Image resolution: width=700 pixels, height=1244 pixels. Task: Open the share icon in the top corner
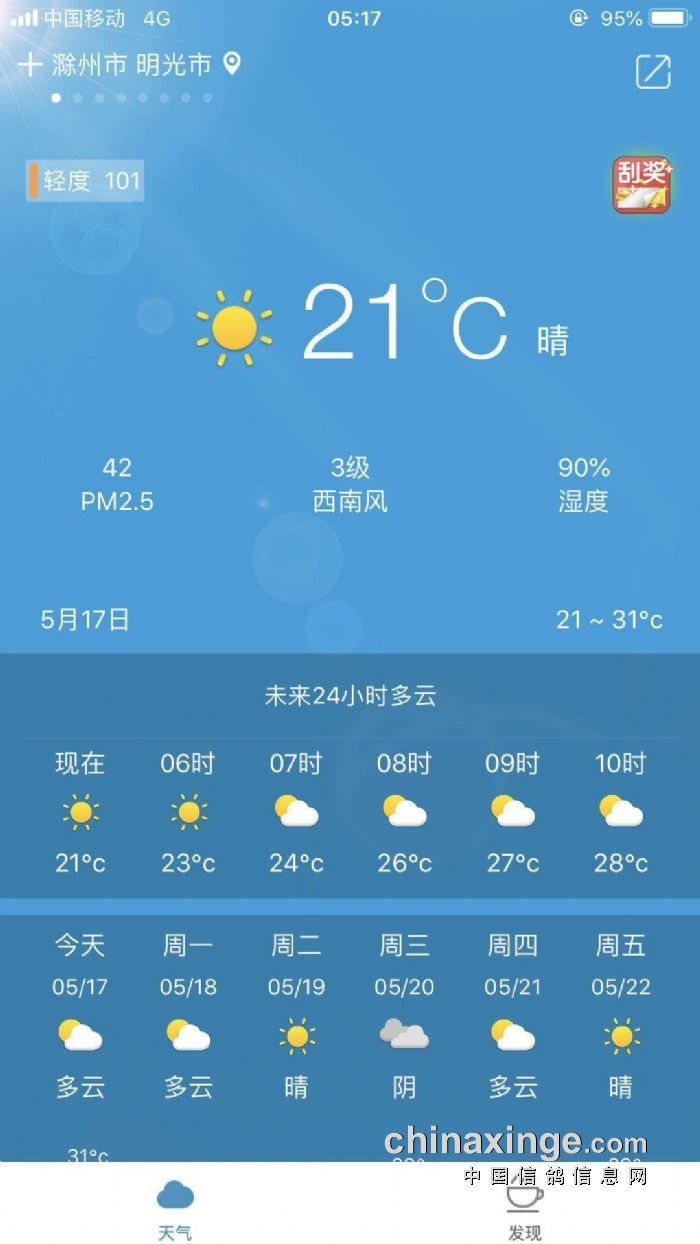coord(653,71)
